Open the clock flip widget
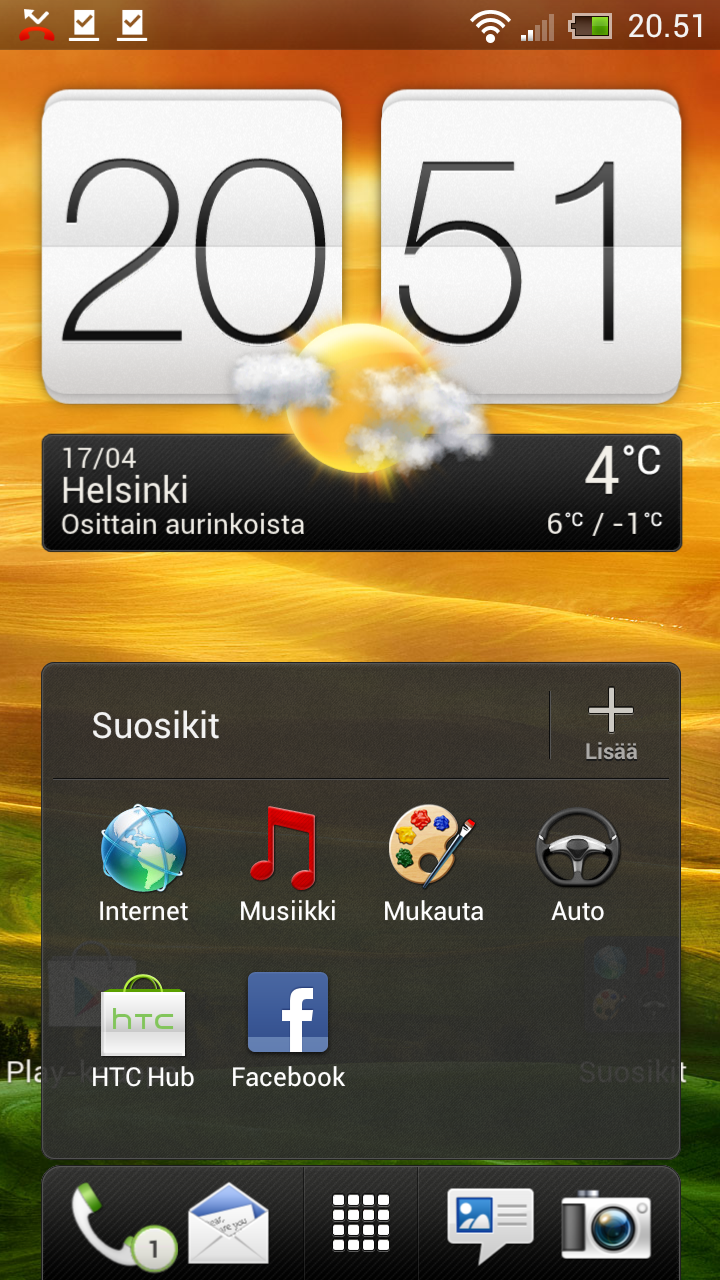The height and width of the screenshot is (1280, 720). (360, 245)
